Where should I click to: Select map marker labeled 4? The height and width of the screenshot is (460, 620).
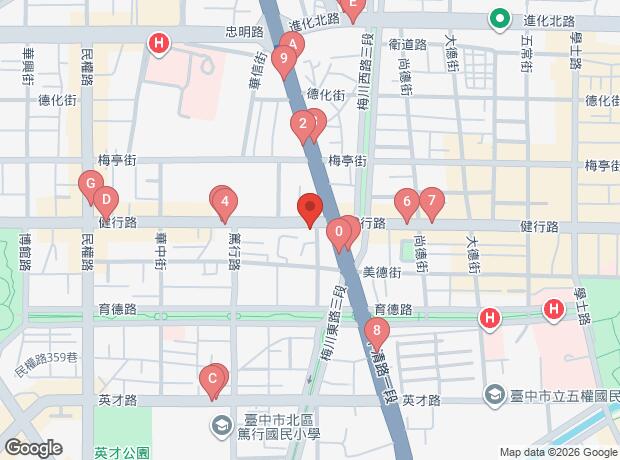coord(225,205)
